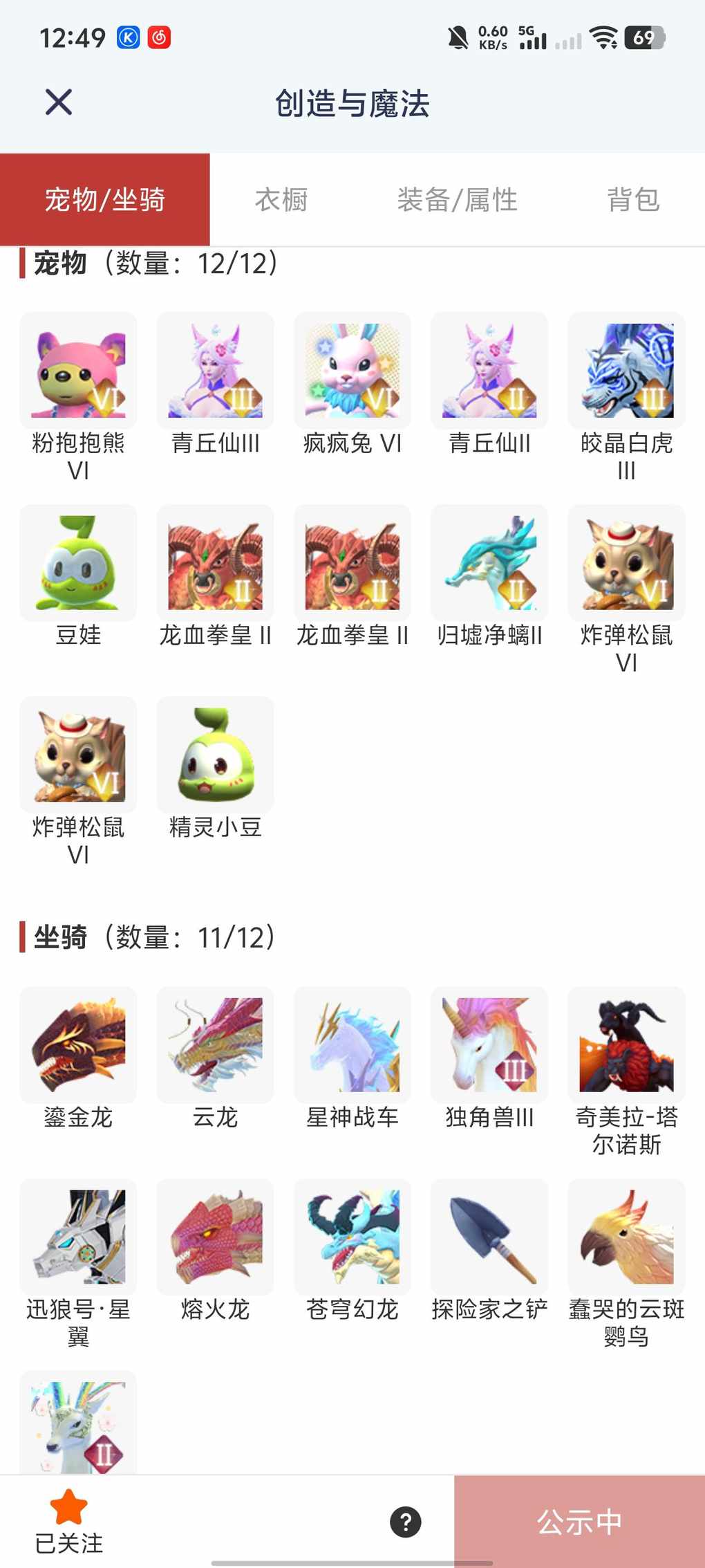This screenshot has width=705, height=1568.
Task: View the 归墟净螭II pet
Action: click(489, 564)
